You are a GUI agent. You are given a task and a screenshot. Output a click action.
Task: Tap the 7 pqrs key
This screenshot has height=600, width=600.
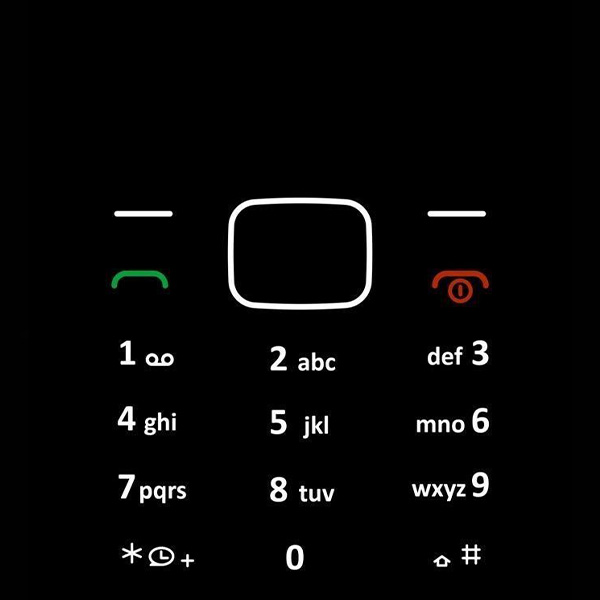click(x=151, y=490)
